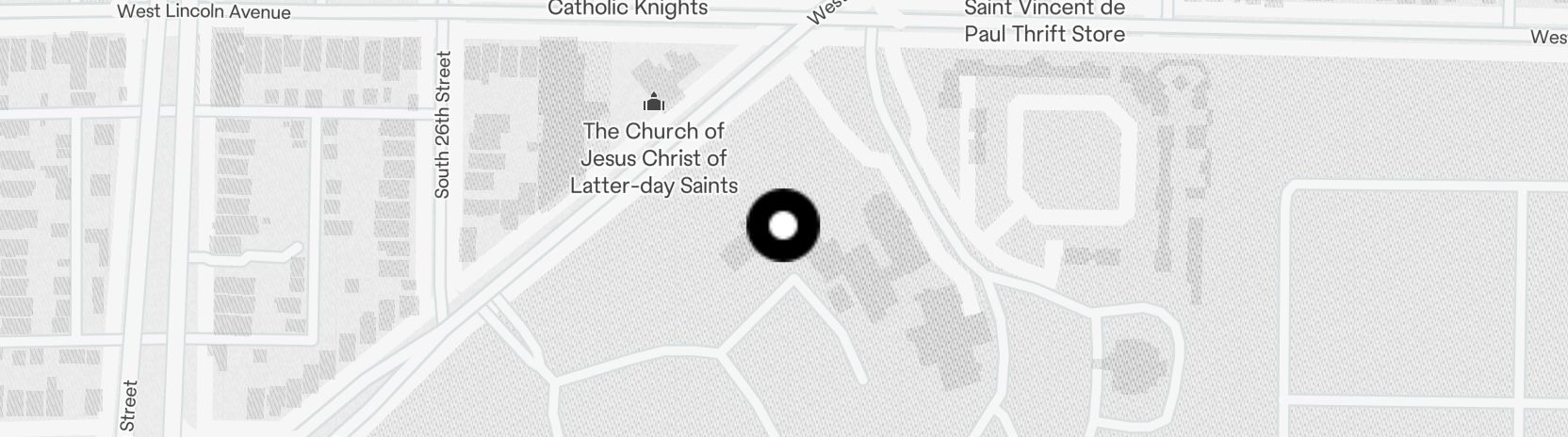Select The Church of Jesus Christ place marker
This screenshot has height=437, width=1568.
click(654, 103)
